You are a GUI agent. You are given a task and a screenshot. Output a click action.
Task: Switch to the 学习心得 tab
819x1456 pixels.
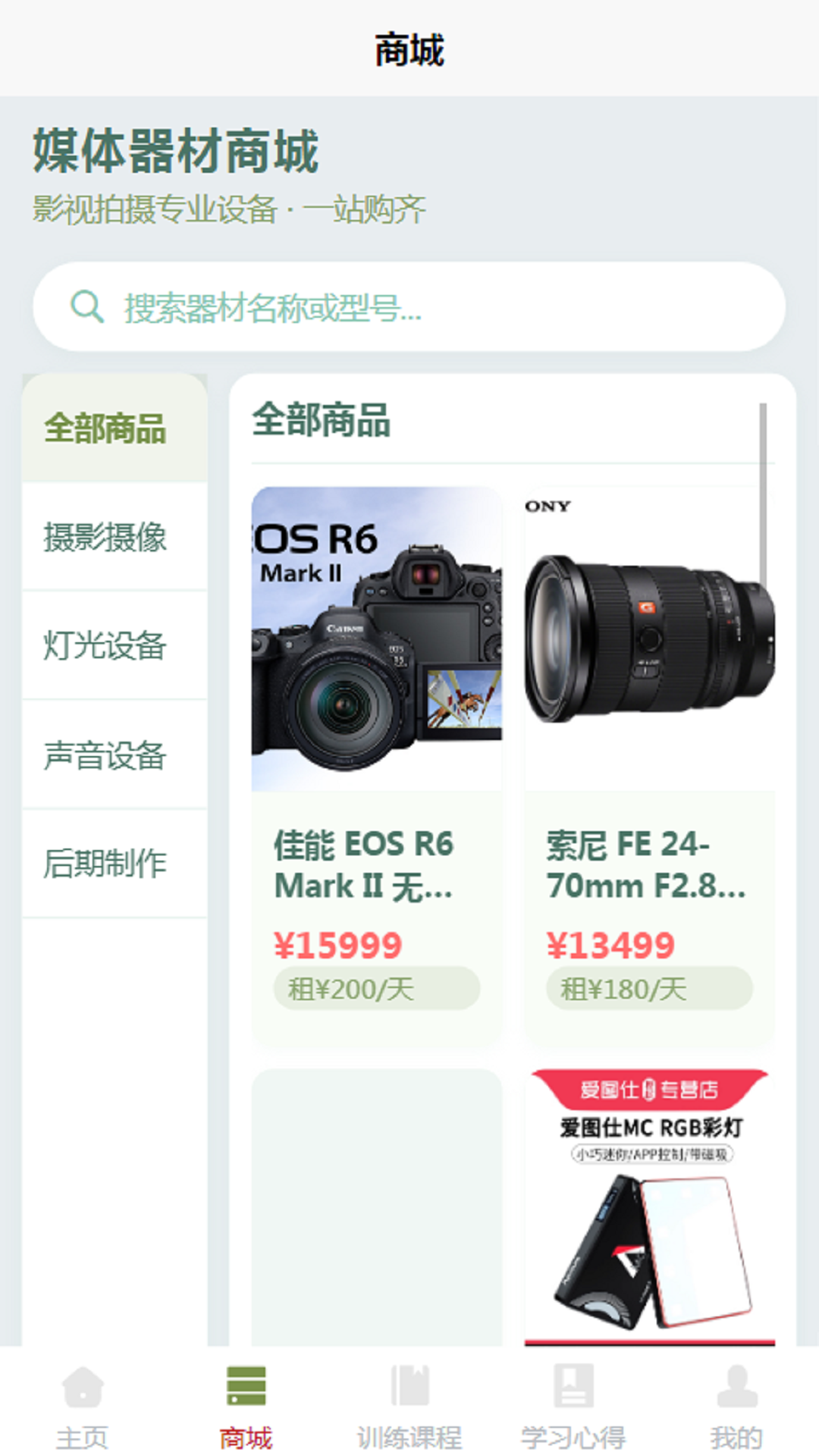click(x=573, y=1404)
